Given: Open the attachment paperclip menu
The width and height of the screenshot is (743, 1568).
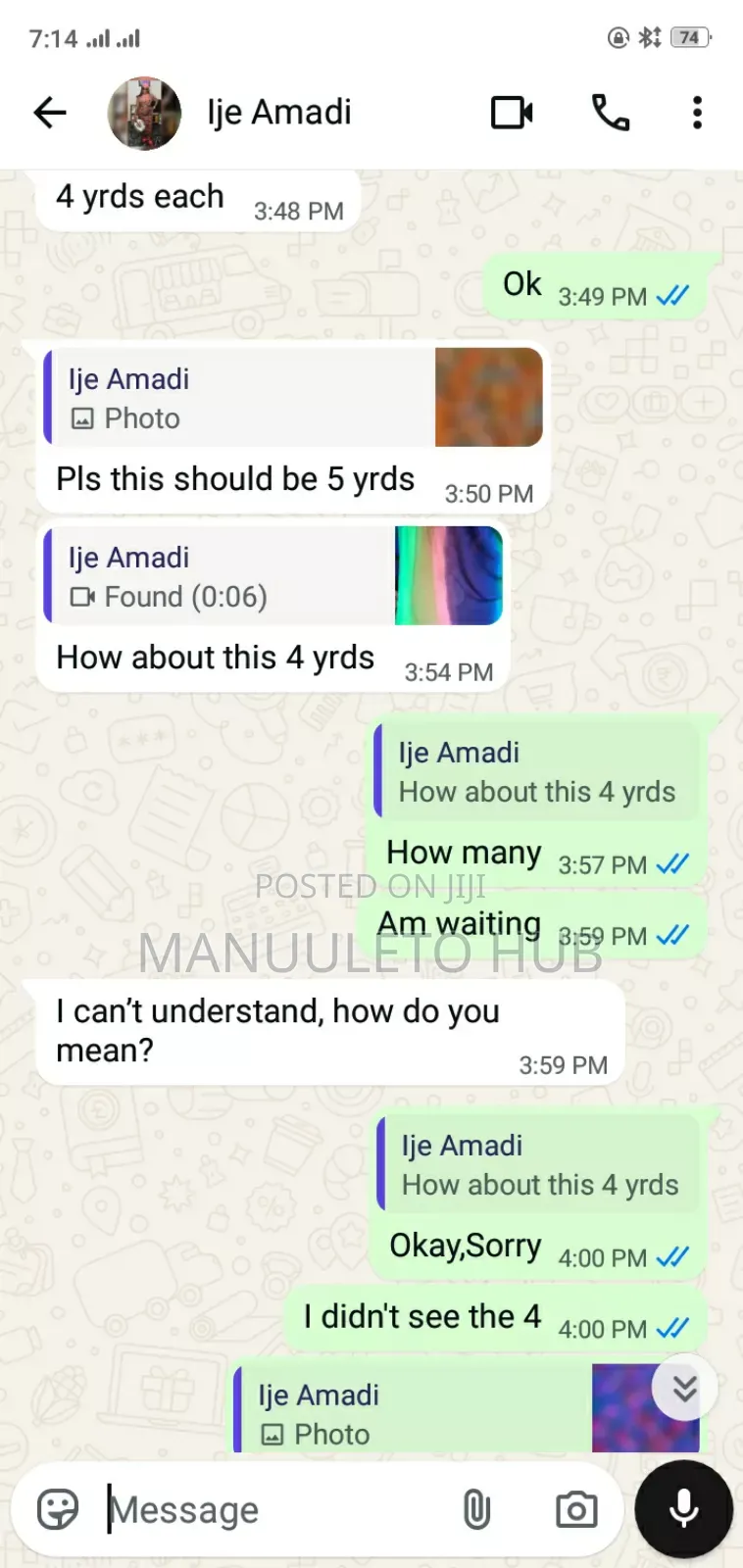Looking at the screenshot, I should point(477,1510).
